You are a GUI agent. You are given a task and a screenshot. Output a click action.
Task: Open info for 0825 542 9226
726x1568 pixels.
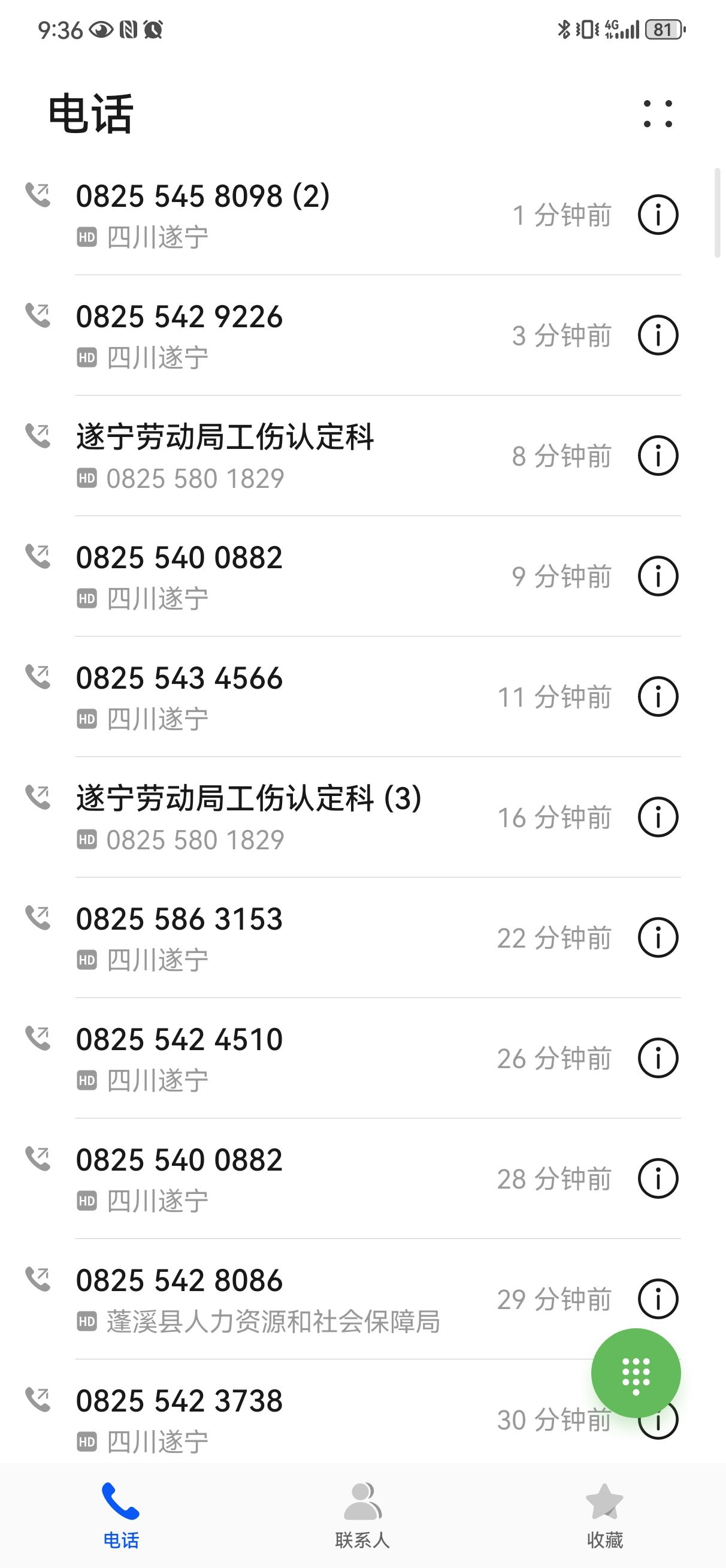(x=657, y=336)
